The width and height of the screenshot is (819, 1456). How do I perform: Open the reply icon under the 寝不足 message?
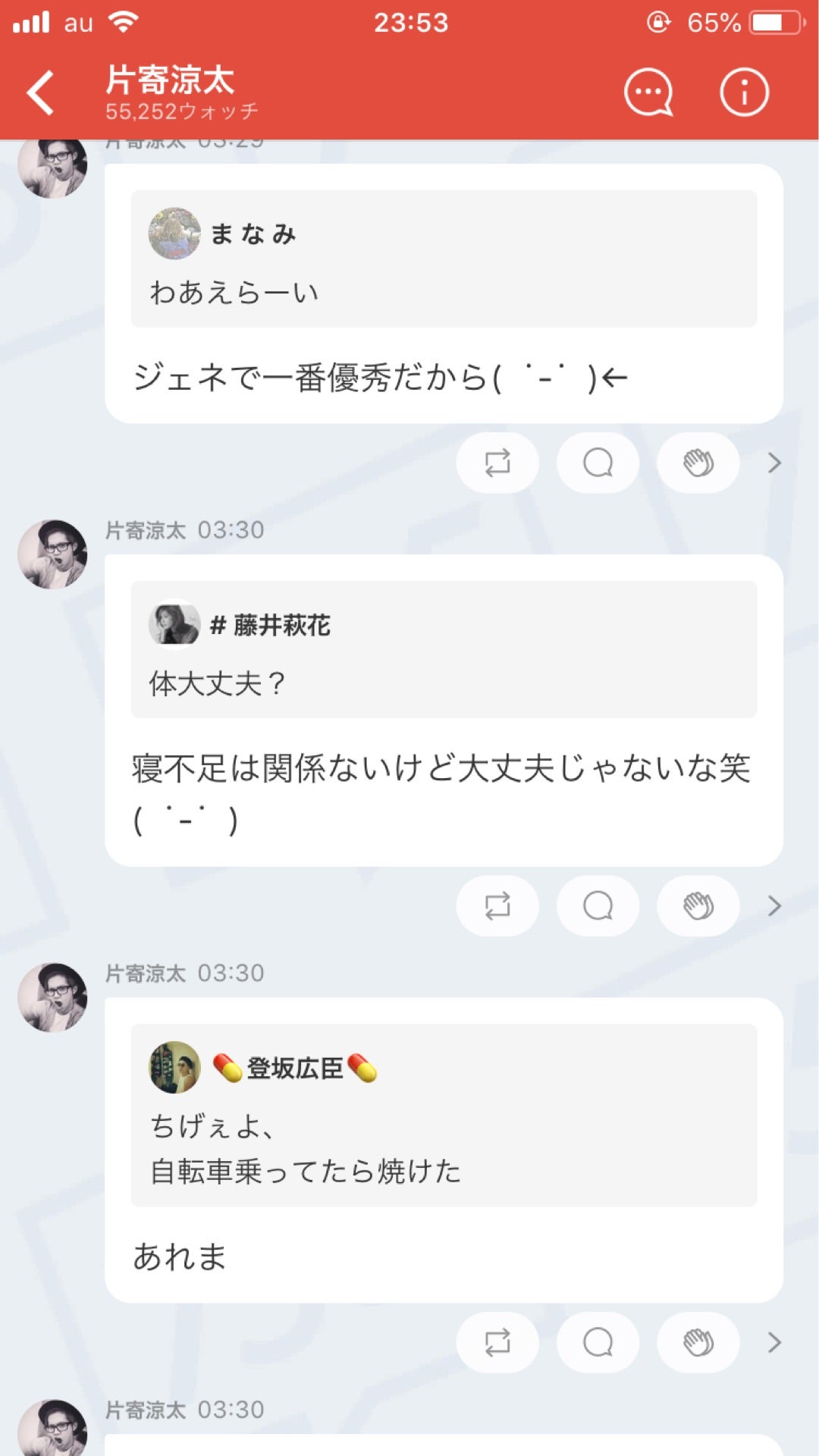pos(597,905)
